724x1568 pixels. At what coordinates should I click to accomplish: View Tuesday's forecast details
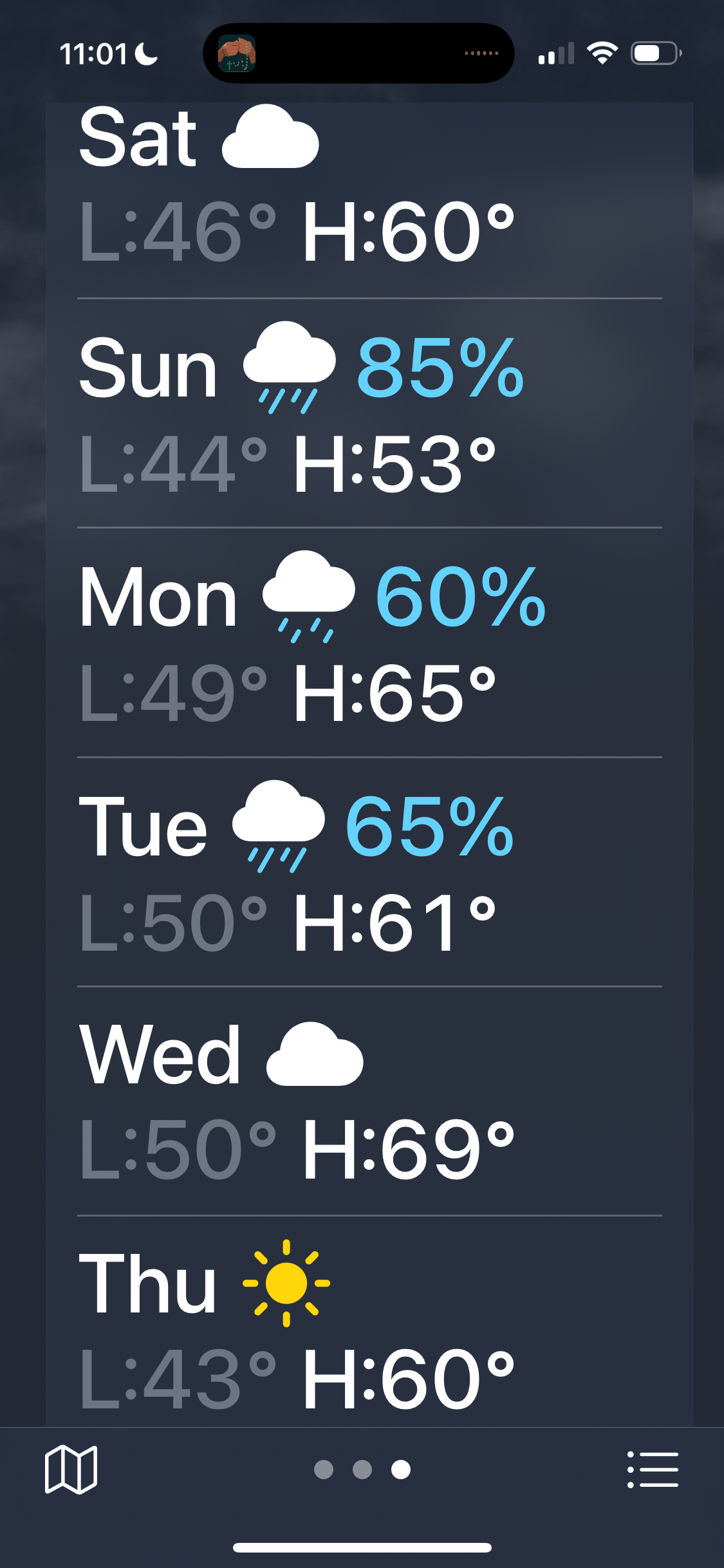pyautogui.click(x=369, y=872)
